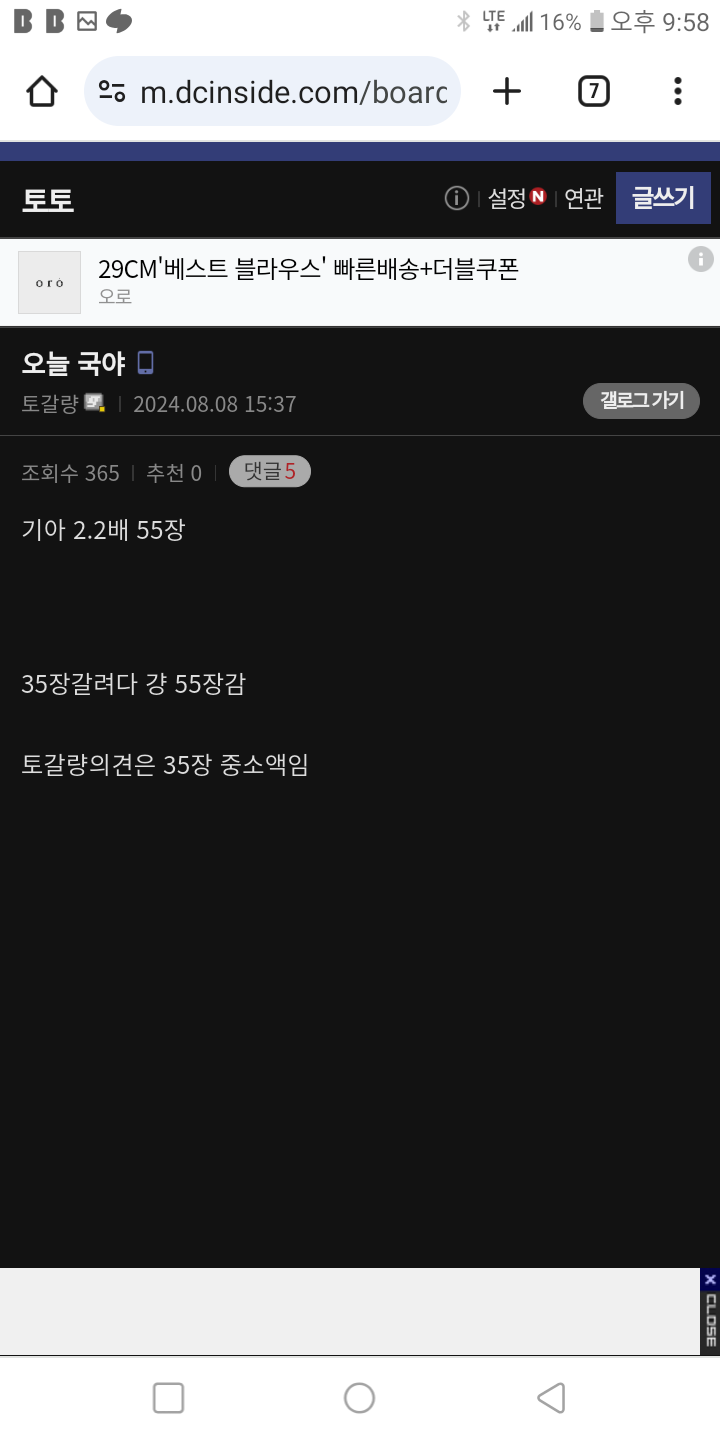Screen dimensions: 720x1440
Task: Go to the 토토 gallery title
Action: pyautogui.click(x=48, y=199)
